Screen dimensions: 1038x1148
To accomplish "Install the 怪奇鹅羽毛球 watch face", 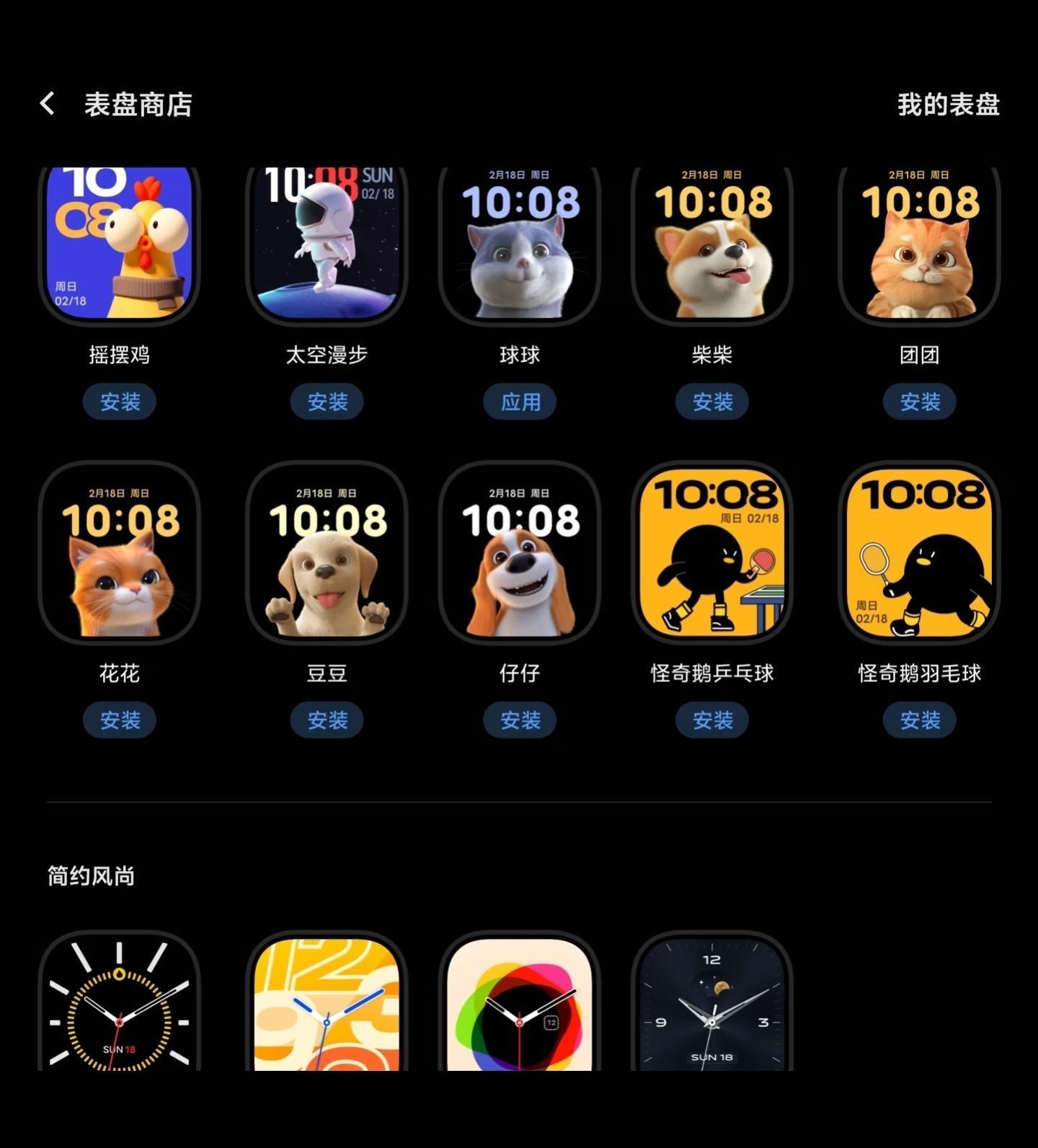I will coord(919,720).
